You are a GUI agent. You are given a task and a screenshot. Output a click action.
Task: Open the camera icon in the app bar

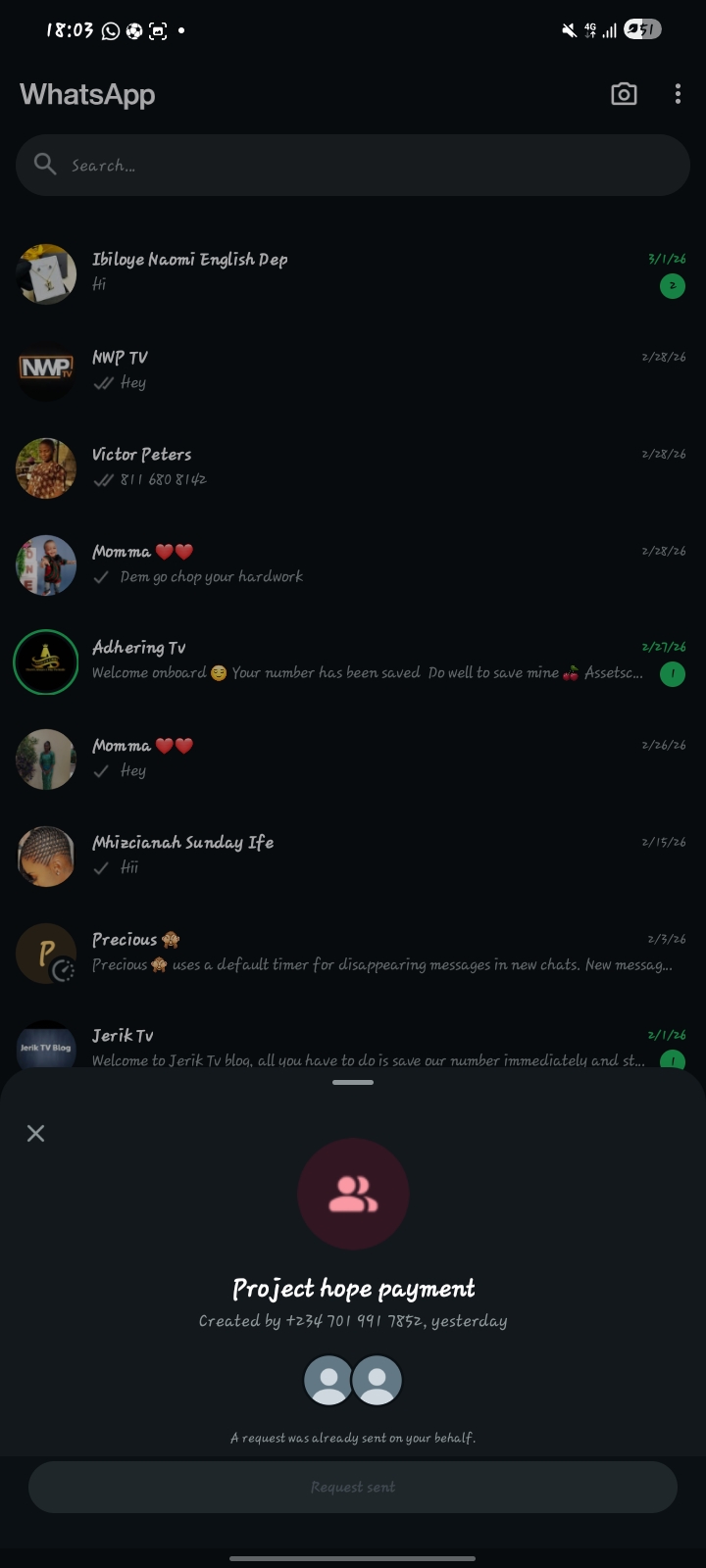point(624,94)
